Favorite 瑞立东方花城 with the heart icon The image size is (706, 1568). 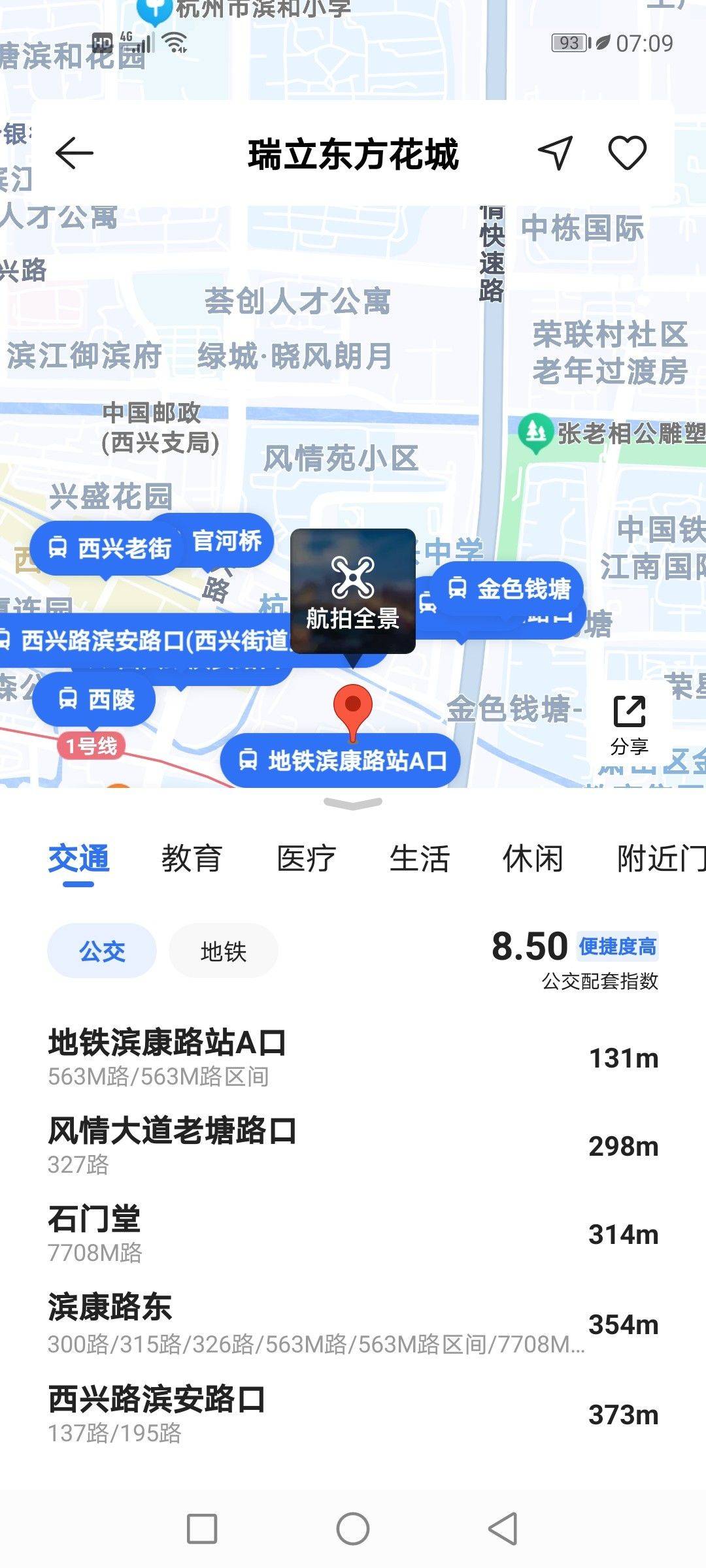[627, 154]
